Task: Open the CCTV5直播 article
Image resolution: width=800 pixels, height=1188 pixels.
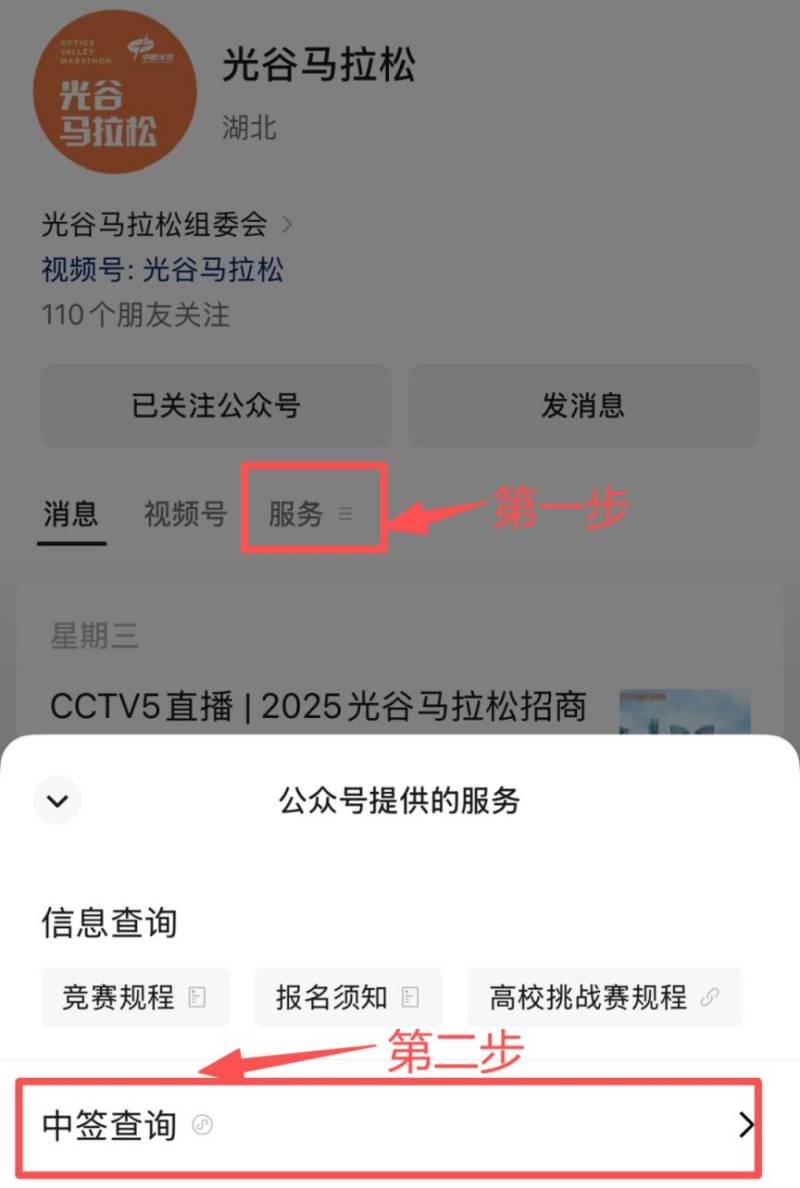Action: tap(320, 707)
